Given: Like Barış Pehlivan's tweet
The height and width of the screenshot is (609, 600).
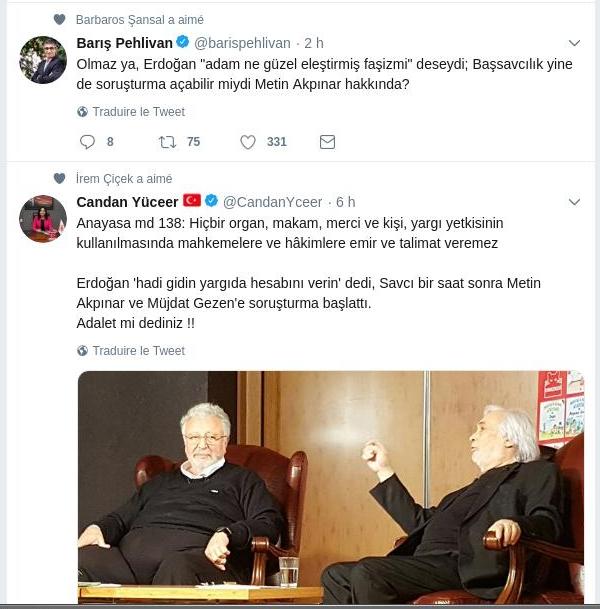Looking at the screenshot, I should [249, 142].
